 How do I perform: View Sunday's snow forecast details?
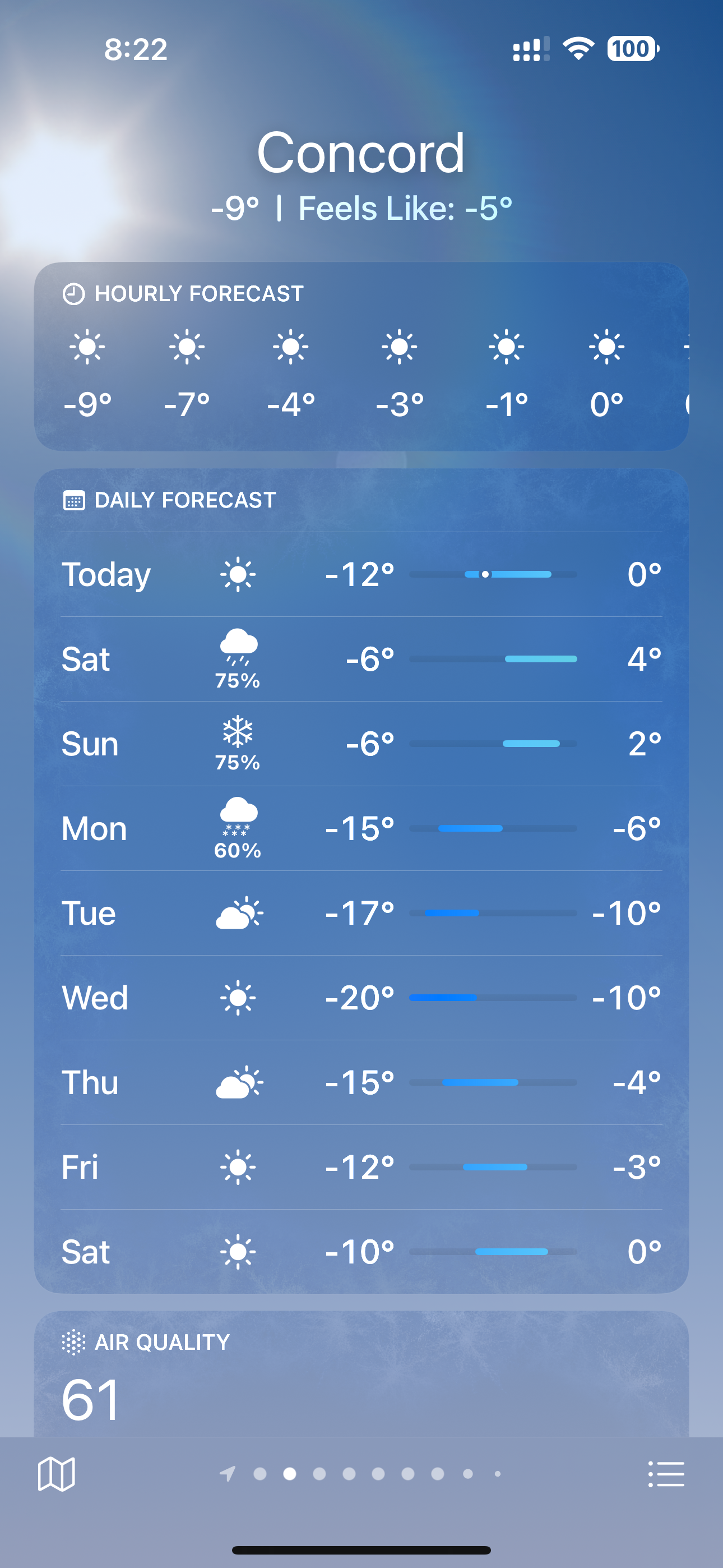tap(361, 743)
